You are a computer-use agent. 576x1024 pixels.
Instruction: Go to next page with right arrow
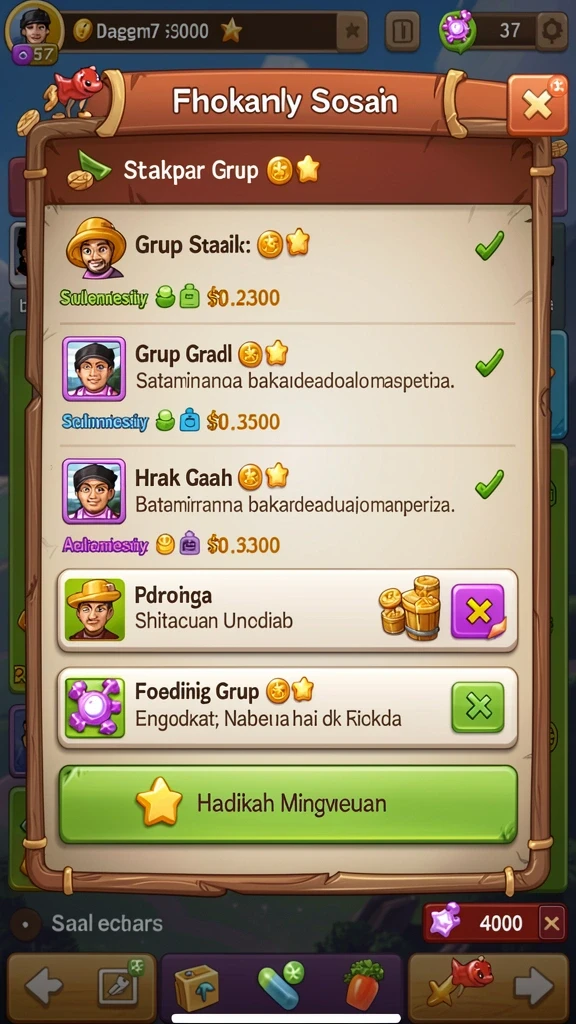533,986
